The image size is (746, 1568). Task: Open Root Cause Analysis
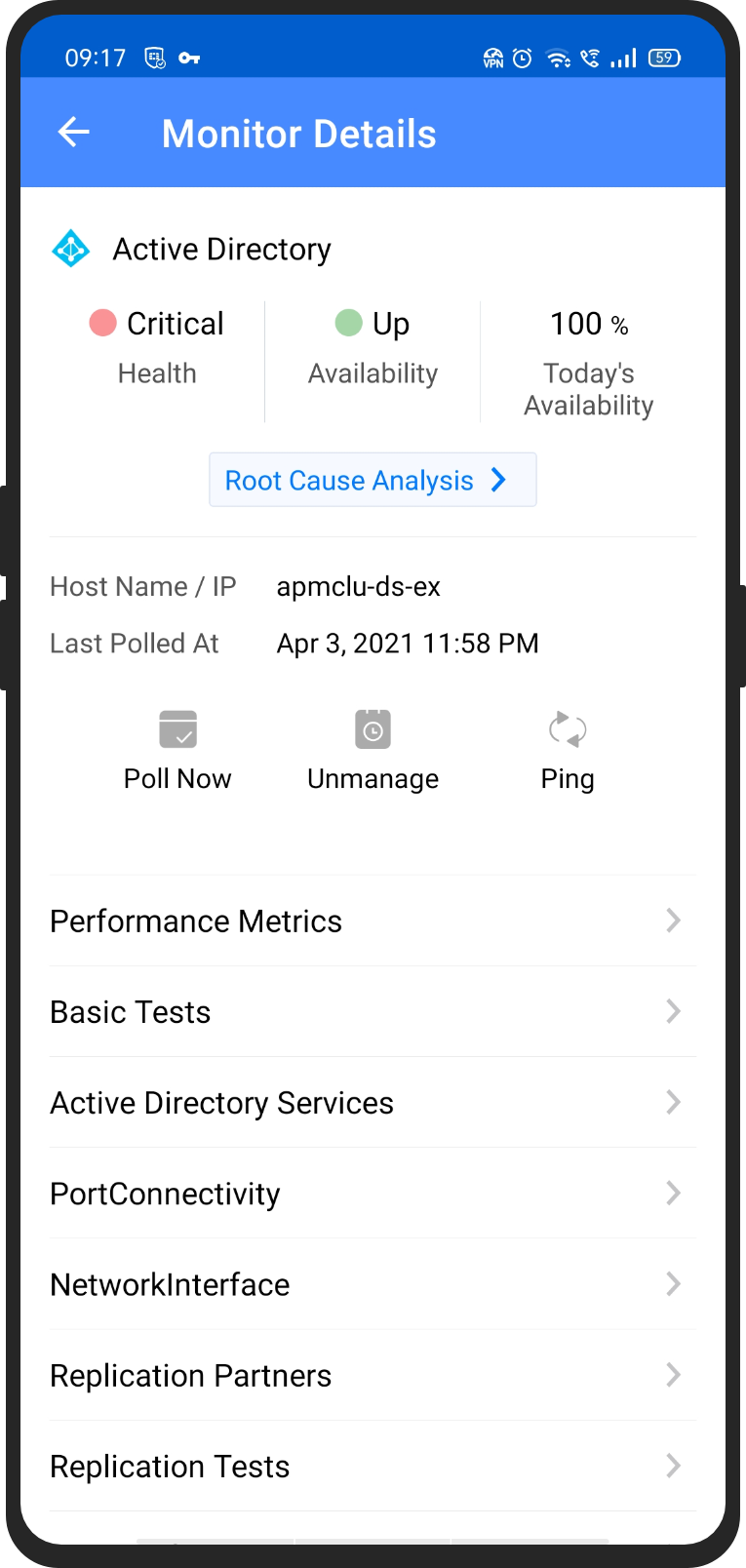click(373, 480)
